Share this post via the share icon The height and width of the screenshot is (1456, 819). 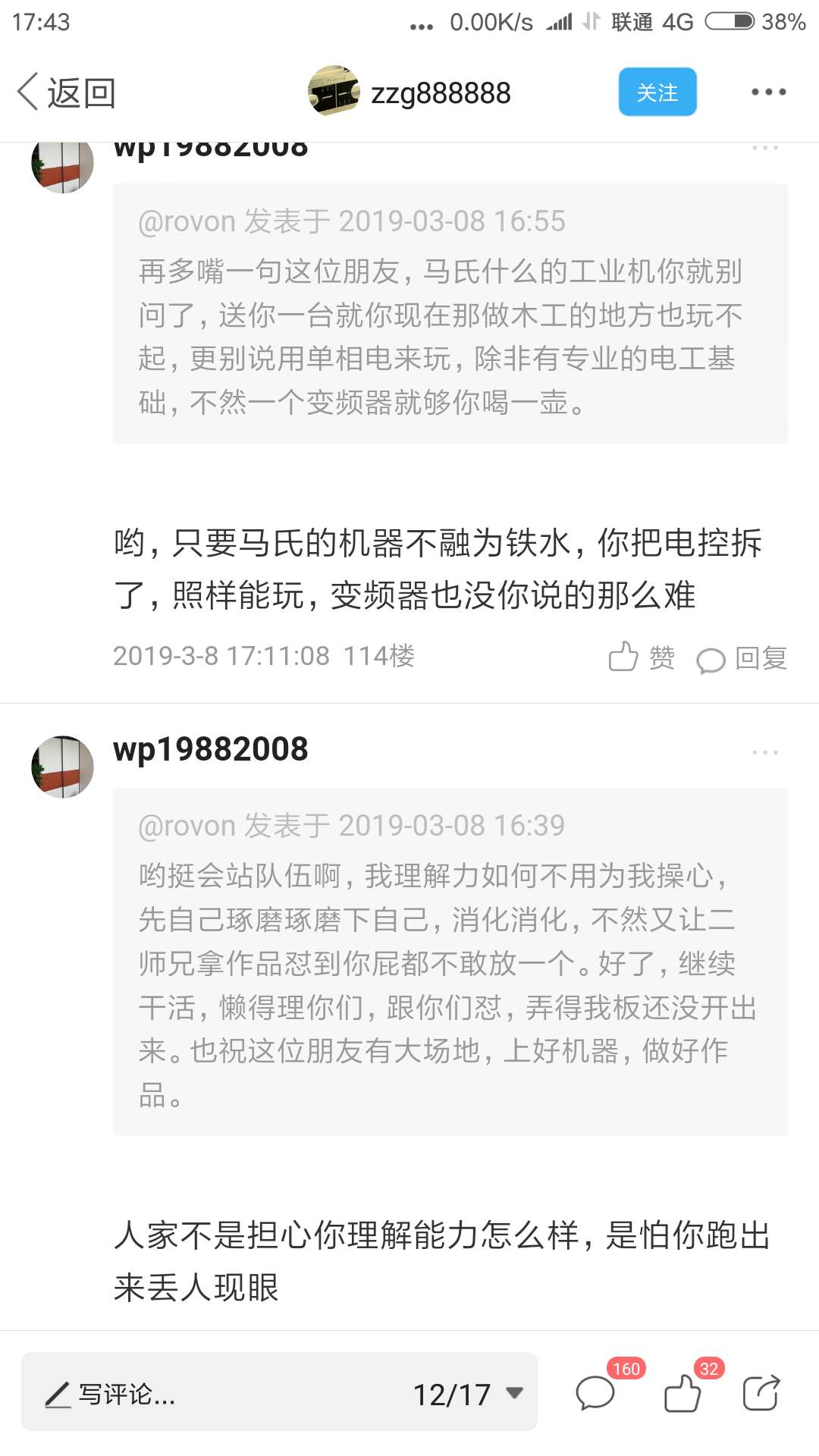(761, 1393)
